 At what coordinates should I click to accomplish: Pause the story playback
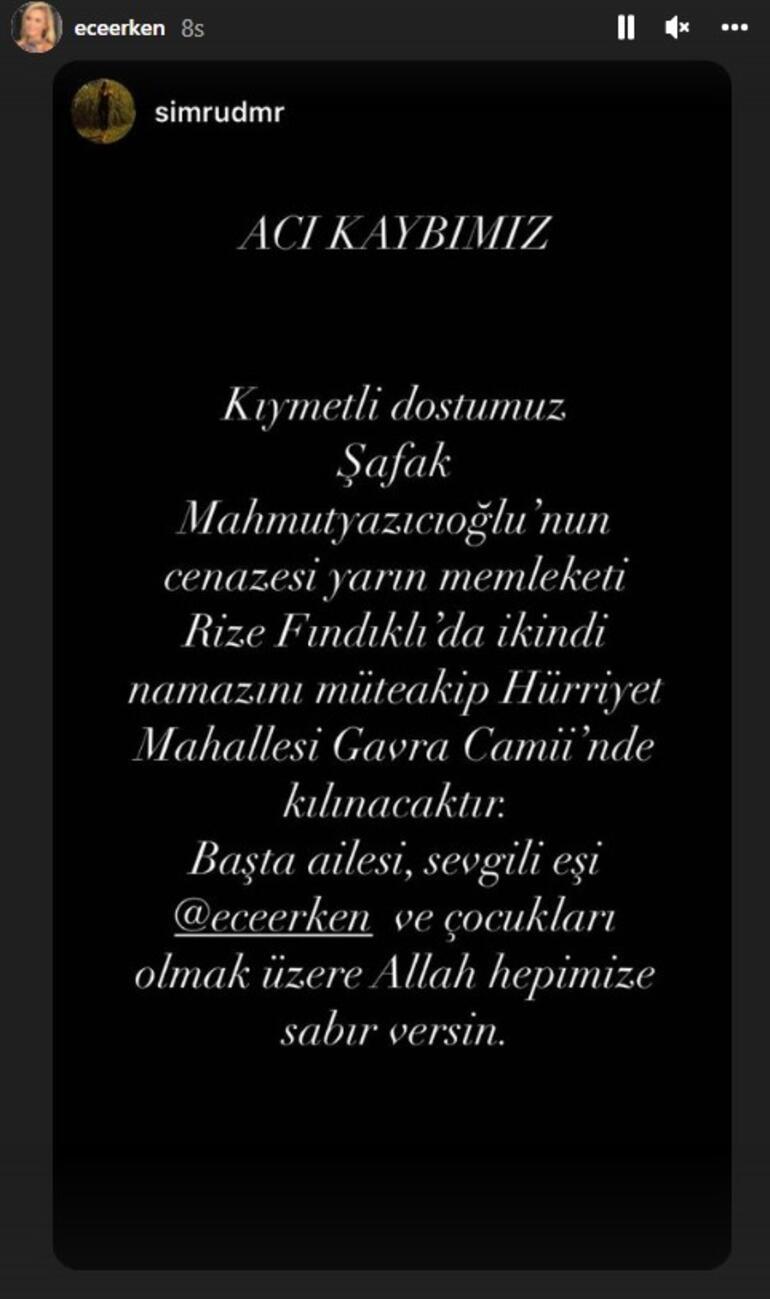coord(626,28)
